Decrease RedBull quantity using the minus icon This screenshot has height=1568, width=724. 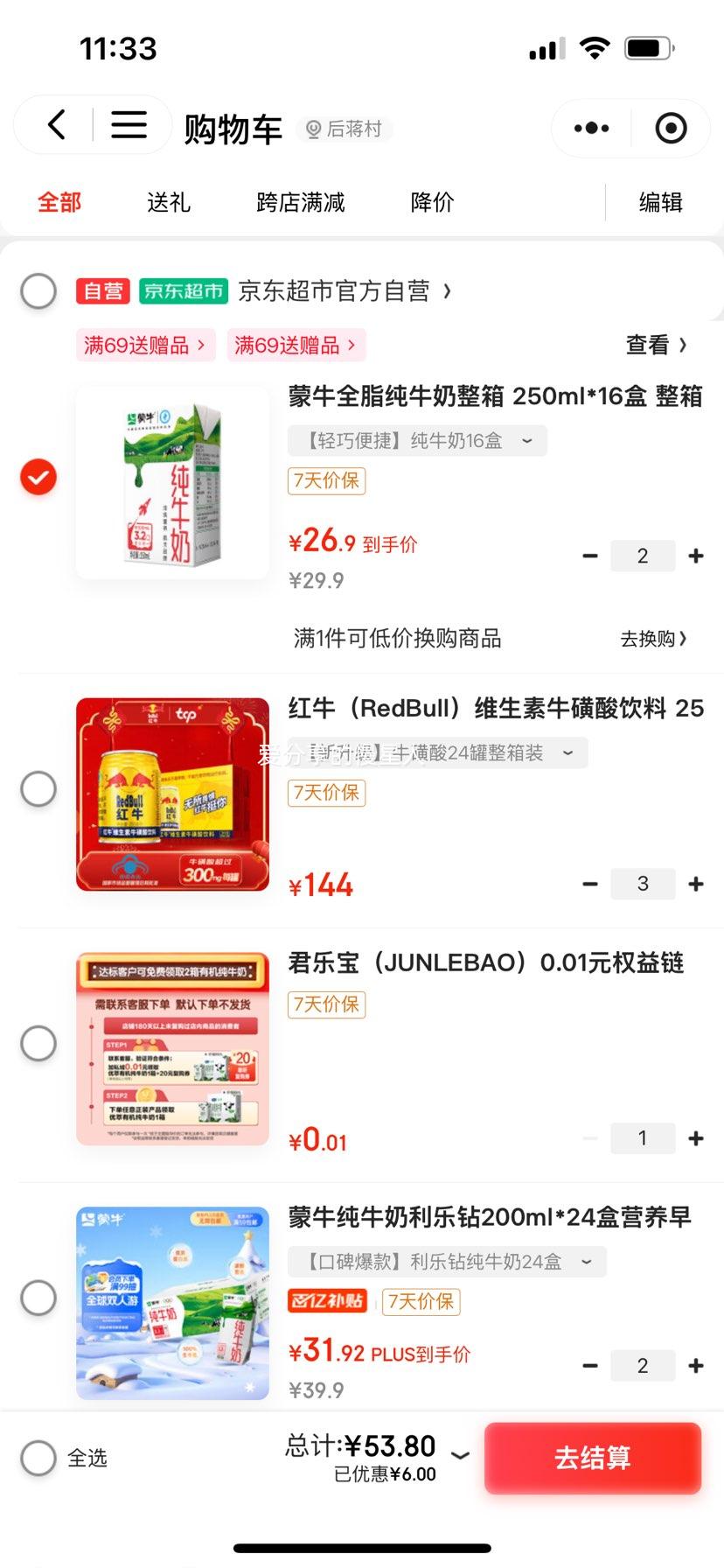pos(590,884)
